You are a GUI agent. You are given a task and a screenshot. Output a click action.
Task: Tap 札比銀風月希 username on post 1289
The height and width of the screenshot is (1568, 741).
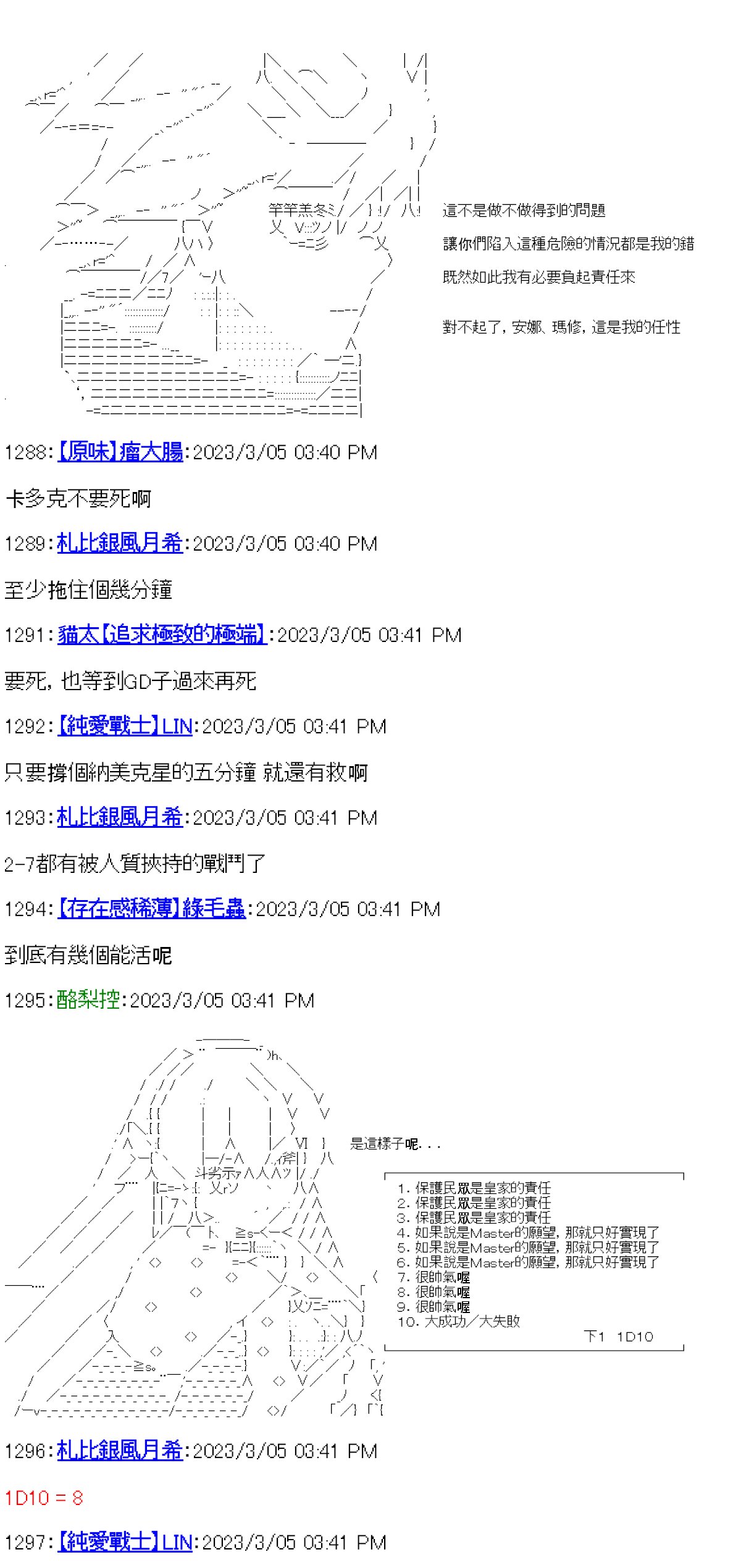coord(120,544)
